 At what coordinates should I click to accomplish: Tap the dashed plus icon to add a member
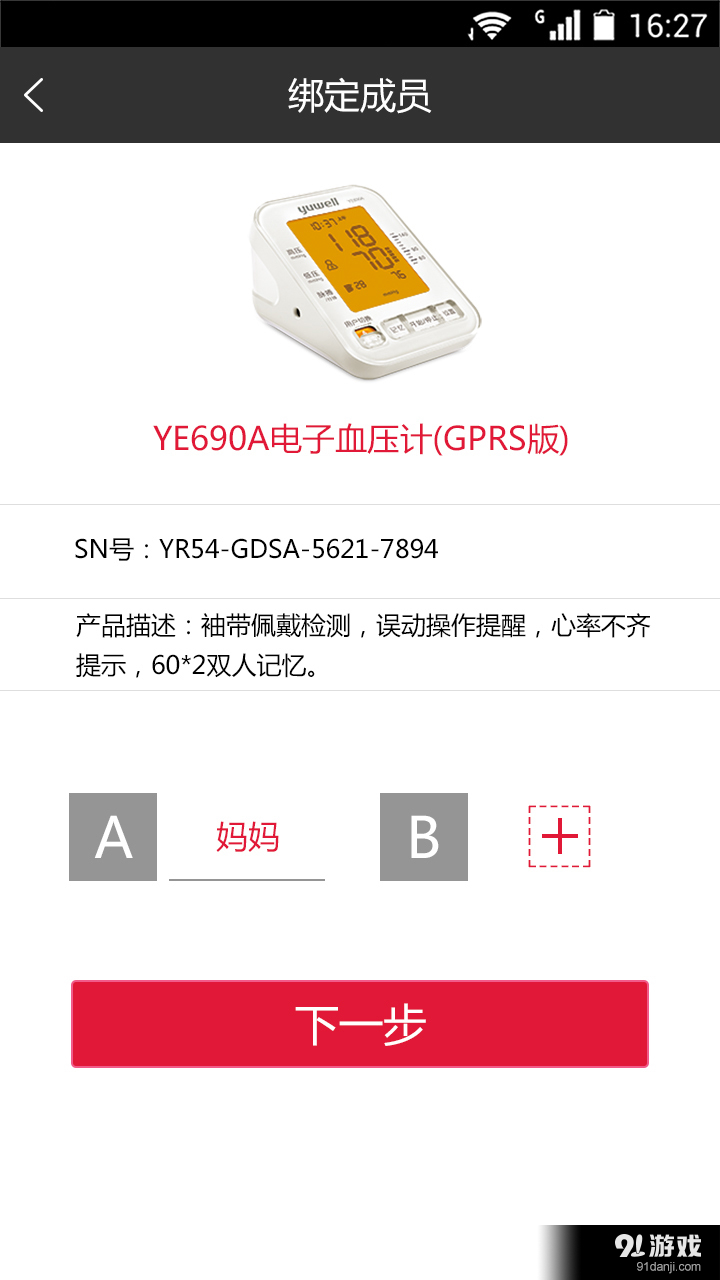(x=561, y=837)
